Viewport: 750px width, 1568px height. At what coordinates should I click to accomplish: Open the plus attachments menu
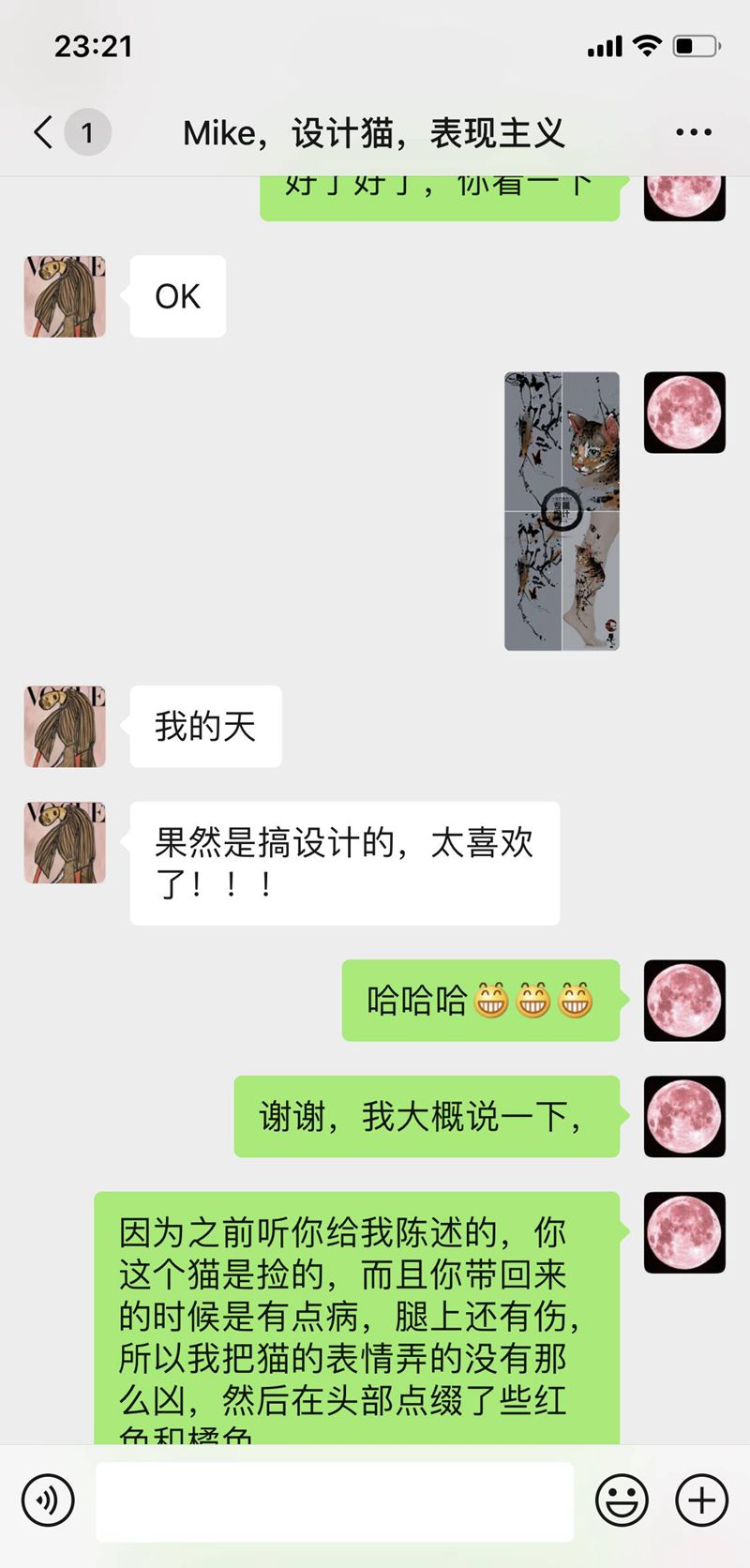click(701, 1500)
